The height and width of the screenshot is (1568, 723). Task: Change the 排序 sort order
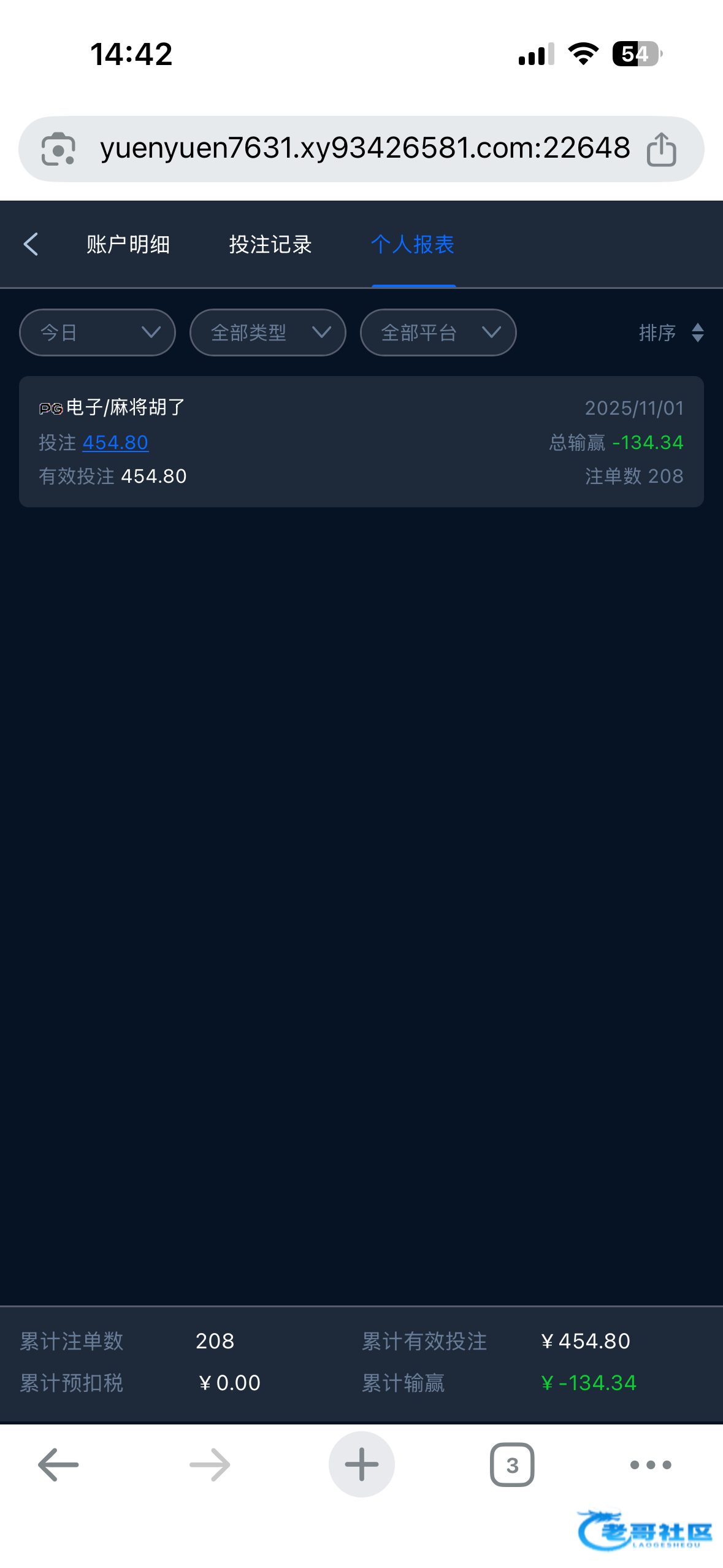coord(670,332)
